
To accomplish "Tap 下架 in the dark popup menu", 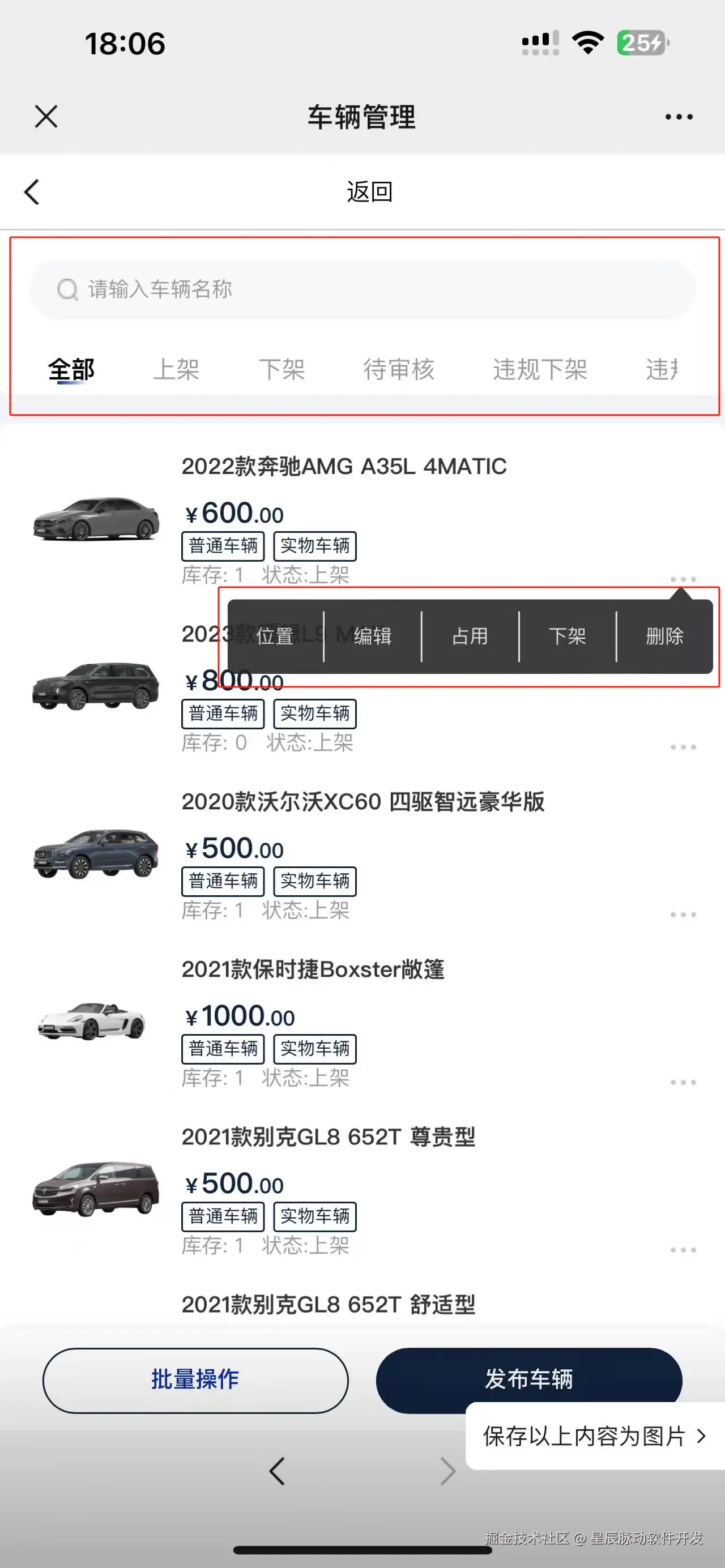I will click(x=568, y=636).
